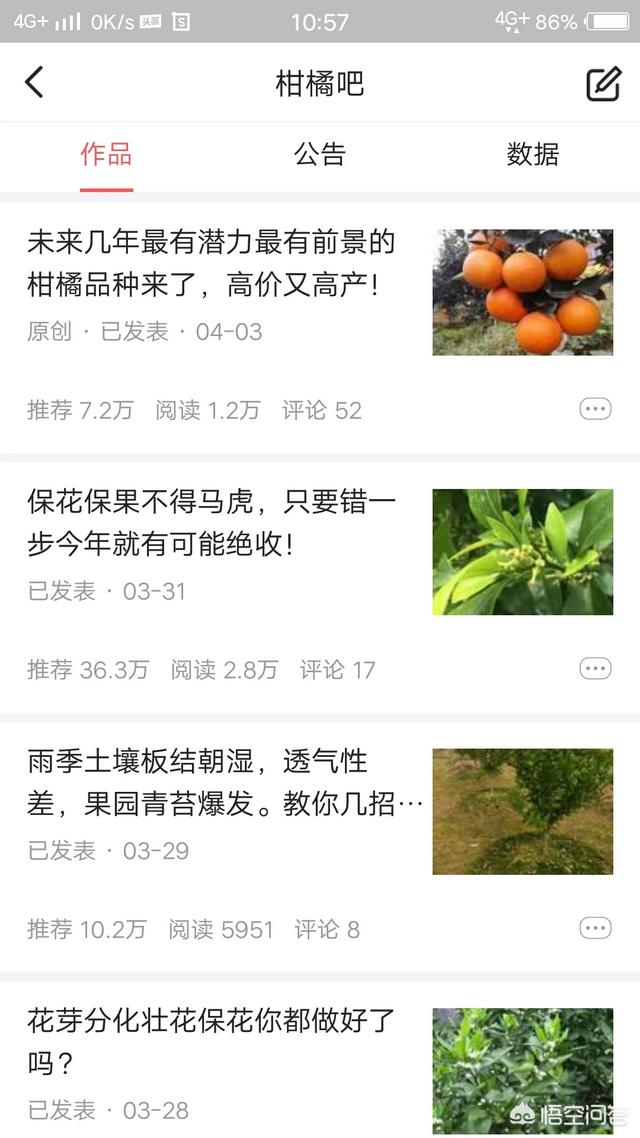Open more options for the 03-29 article
Image resolution: width=640 pixels, height=1138 pixels.
tap(595, 929)
